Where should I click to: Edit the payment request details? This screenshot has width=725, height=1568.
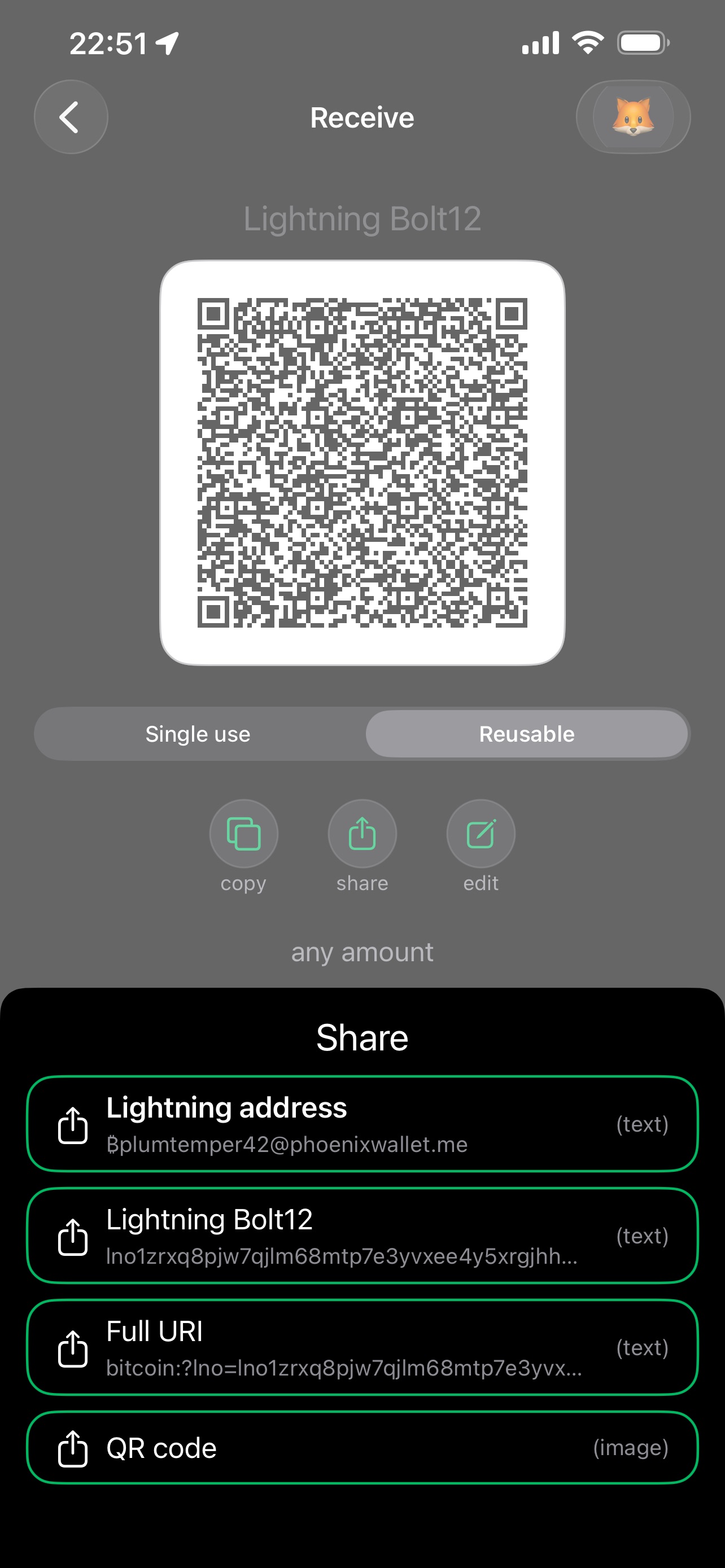pyautogui.click(x=481, y=833)
